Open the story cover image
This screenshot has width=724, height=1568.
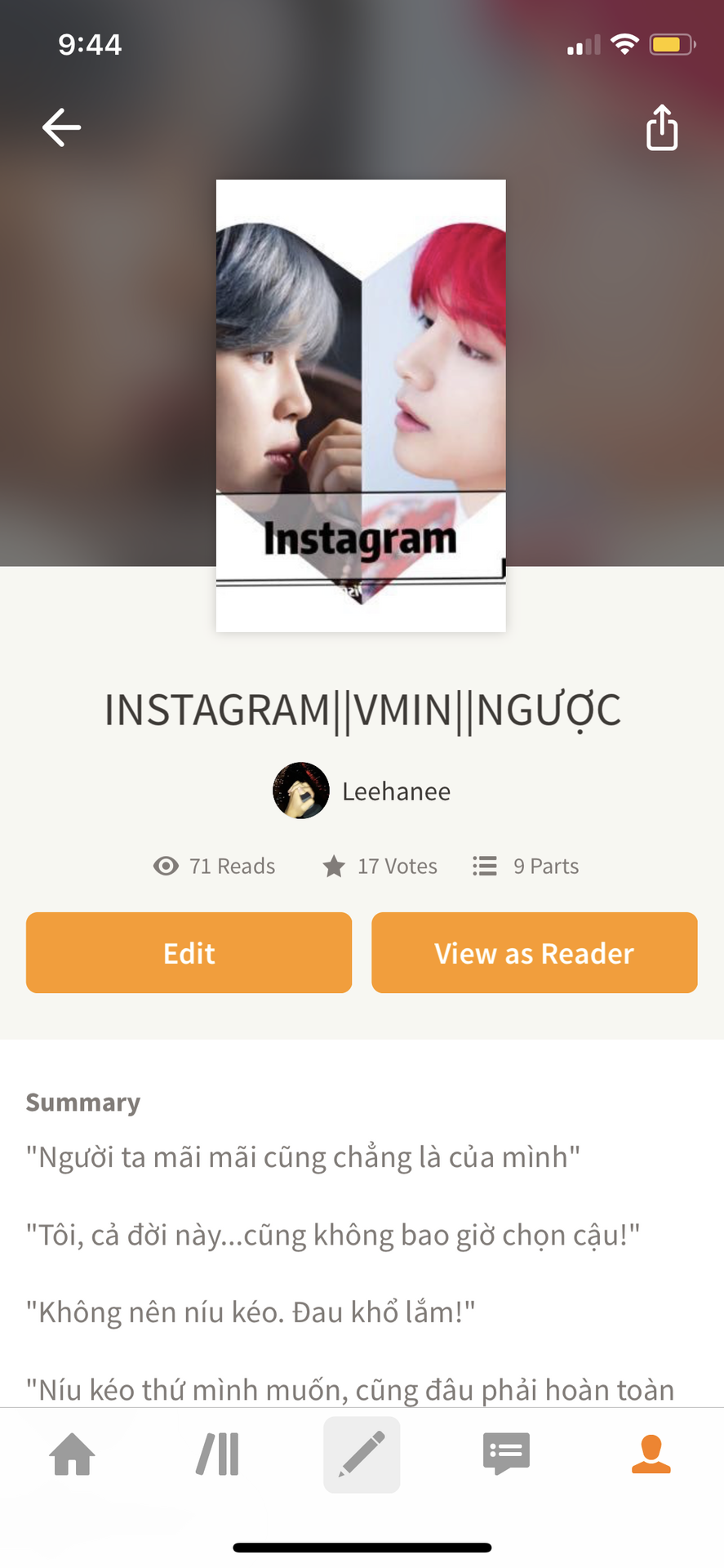pos(361,405)
